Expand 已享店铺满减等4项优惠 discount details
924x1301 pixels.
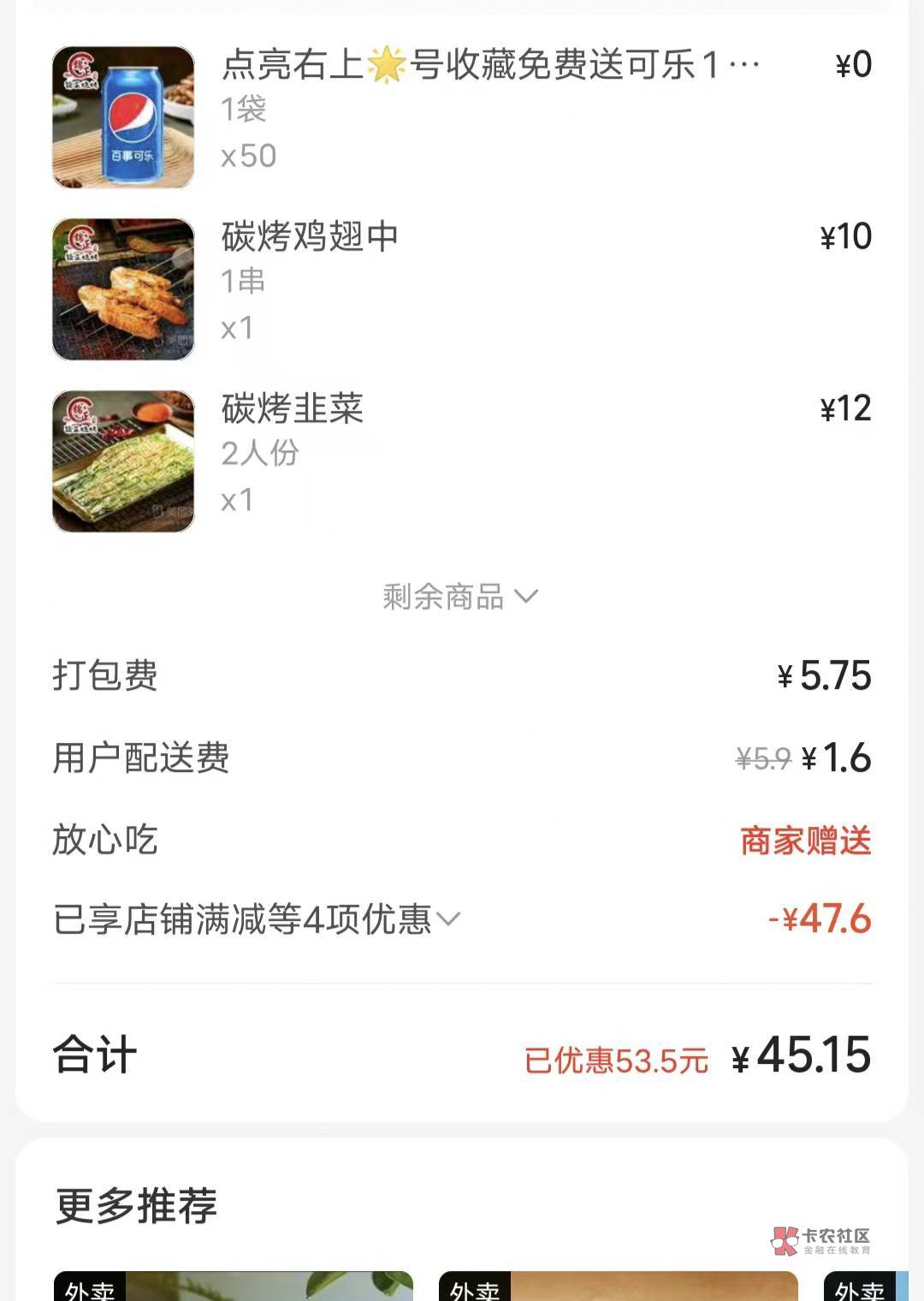coord(257,919)
